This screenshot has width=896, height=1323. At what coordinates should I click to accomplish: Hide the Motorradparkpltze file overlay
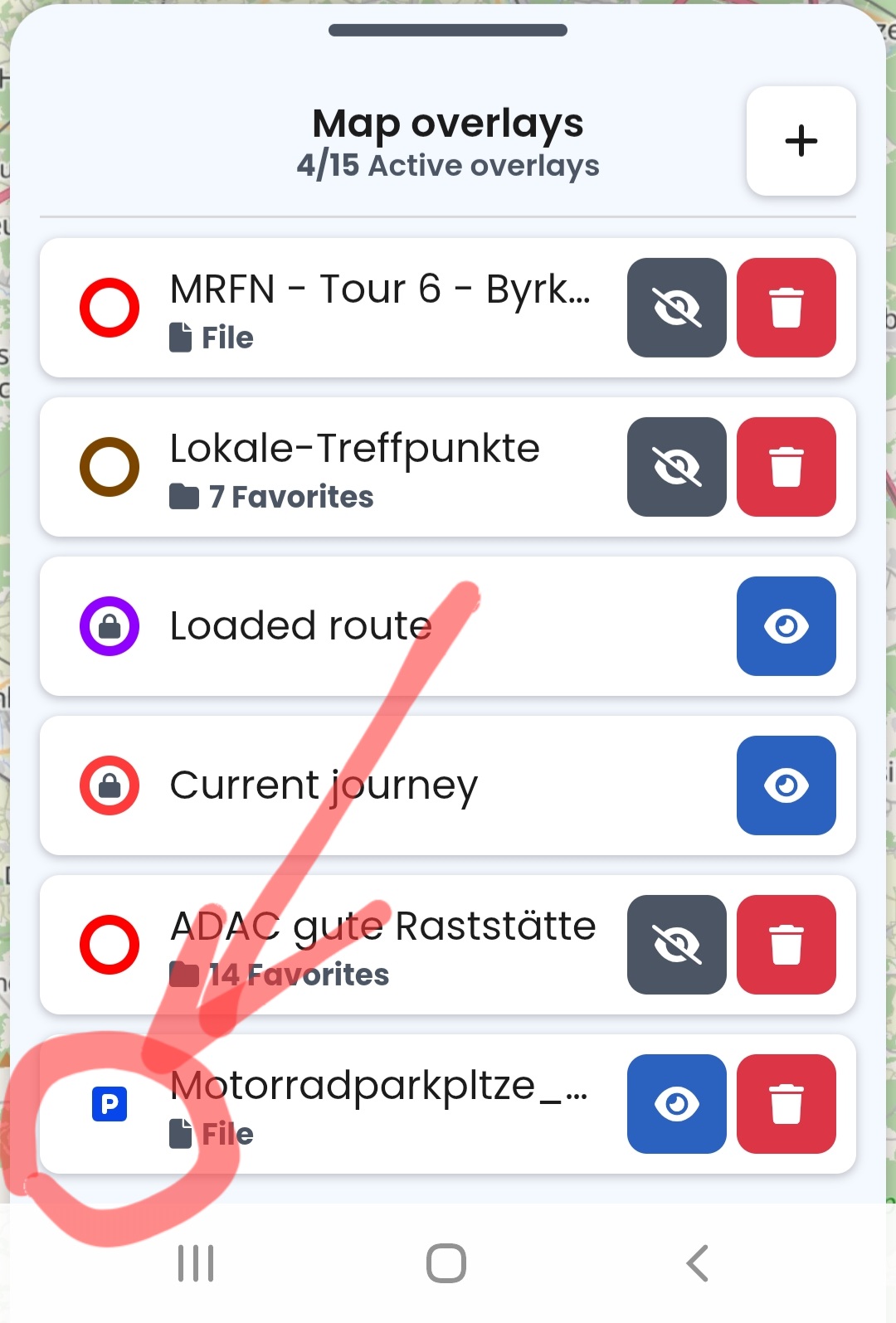[x=676, y=1104]
